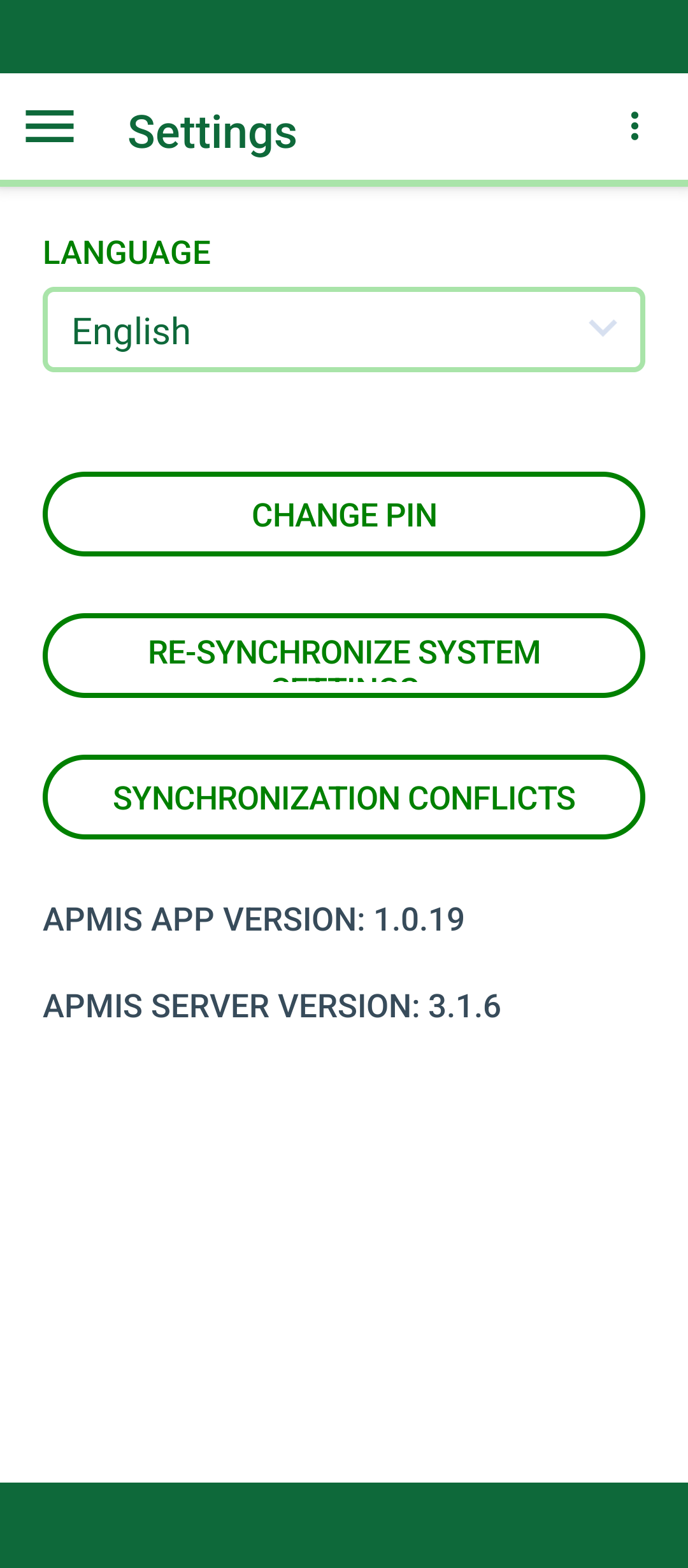The width and height of the screenshot is (688, 1568).
Task: Open SYNCHRONIZATION CONFLICTS
Action: tap(344, 797)
